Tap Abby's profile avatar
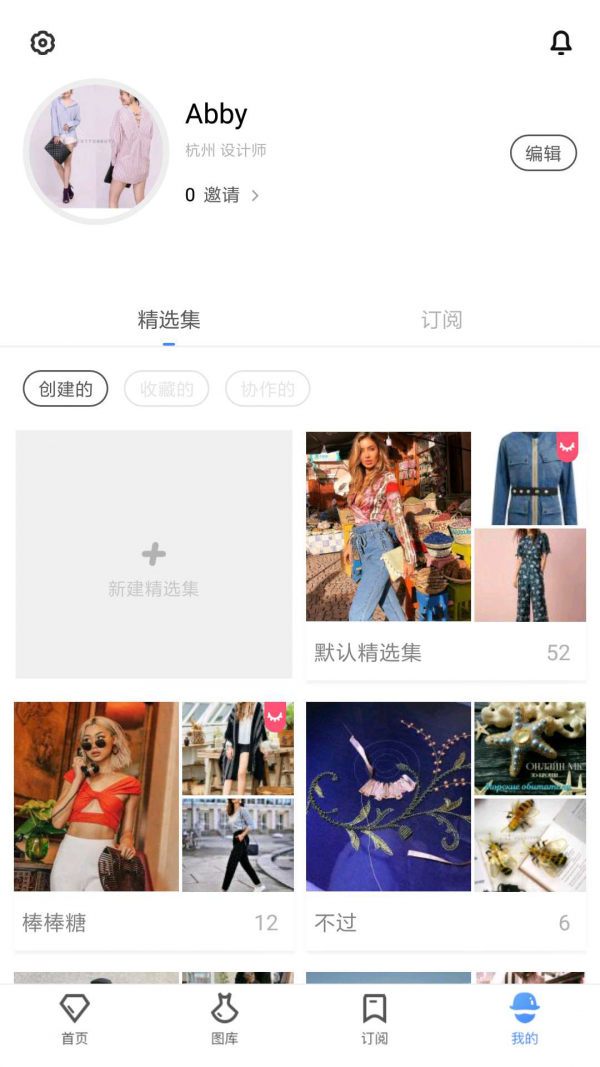Screen dimensions: 600x1067 click(96, 151)
